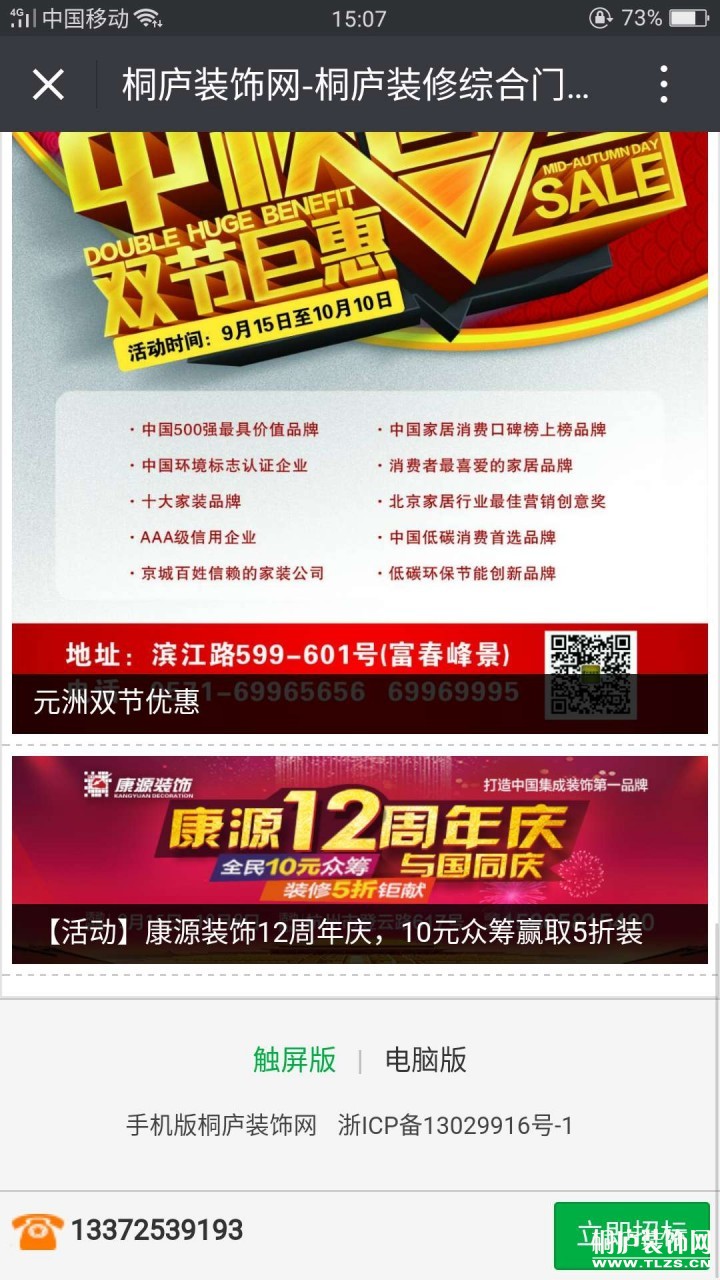Open the overflow menu in the top bar
The width and height of the screenshot is (720, 1280).
[664, 85]
